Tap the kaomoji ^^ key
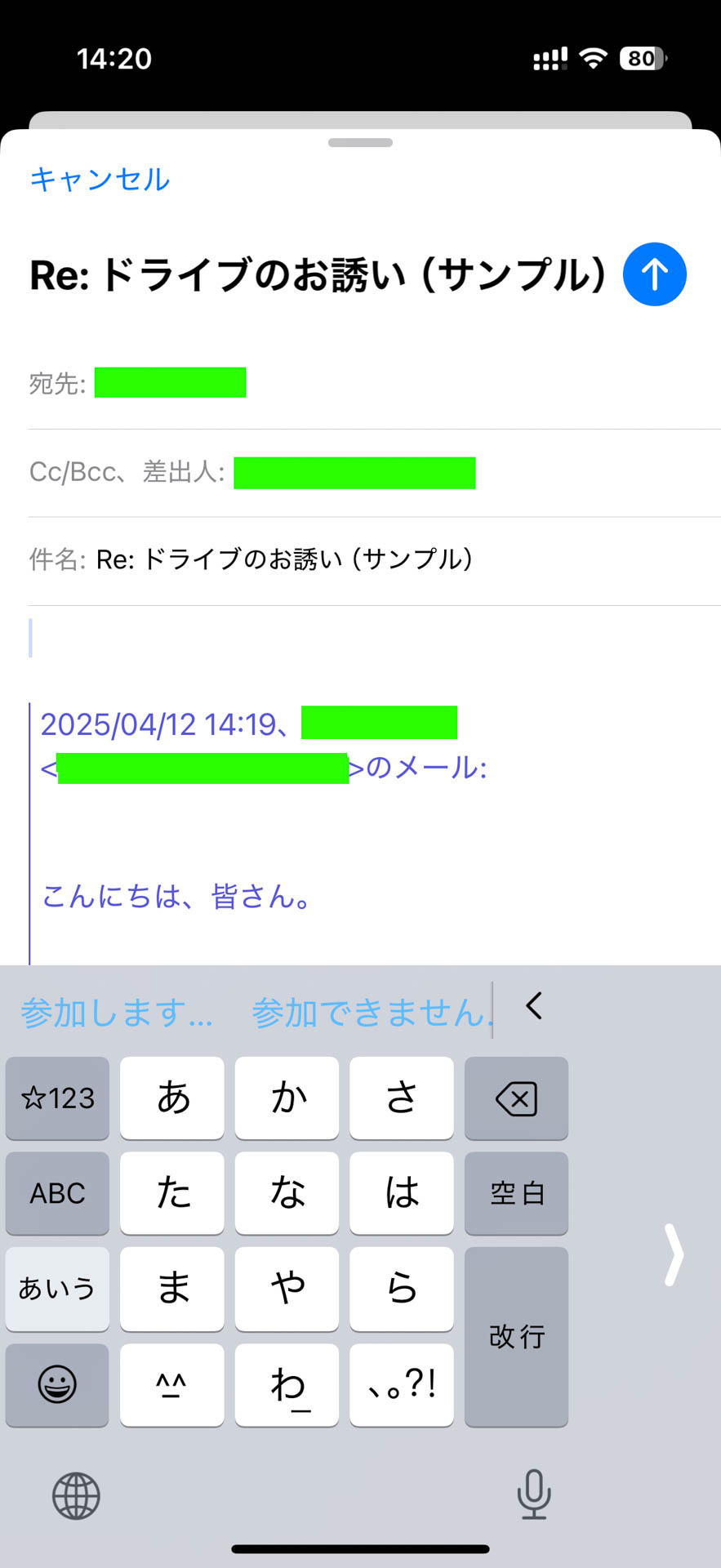The image size is (721, 1568). tap(171, 1385)
